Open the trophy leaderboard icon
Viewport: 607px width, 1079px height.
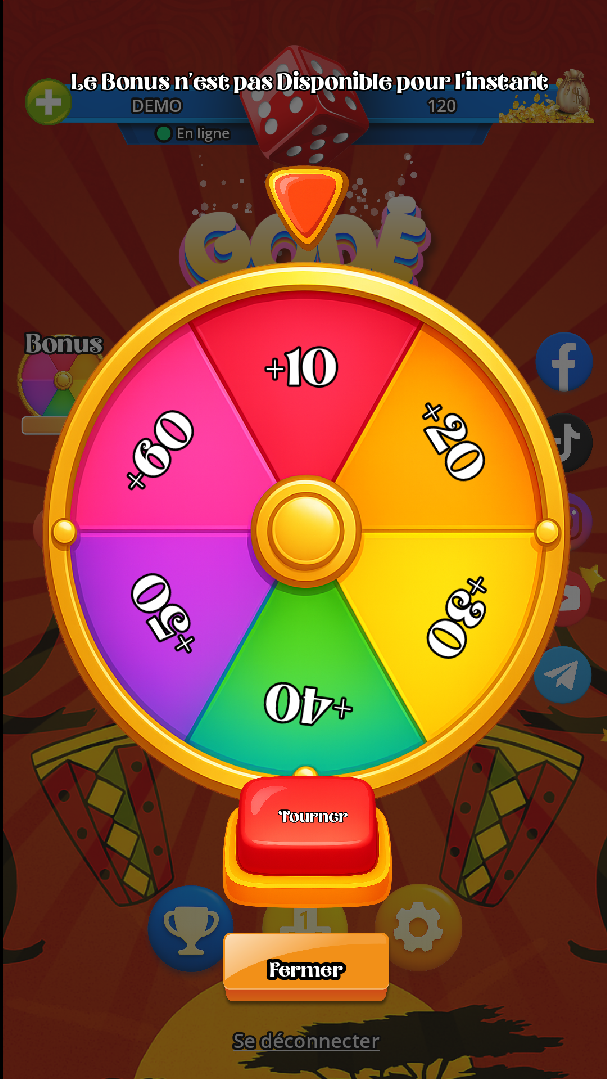188,929
